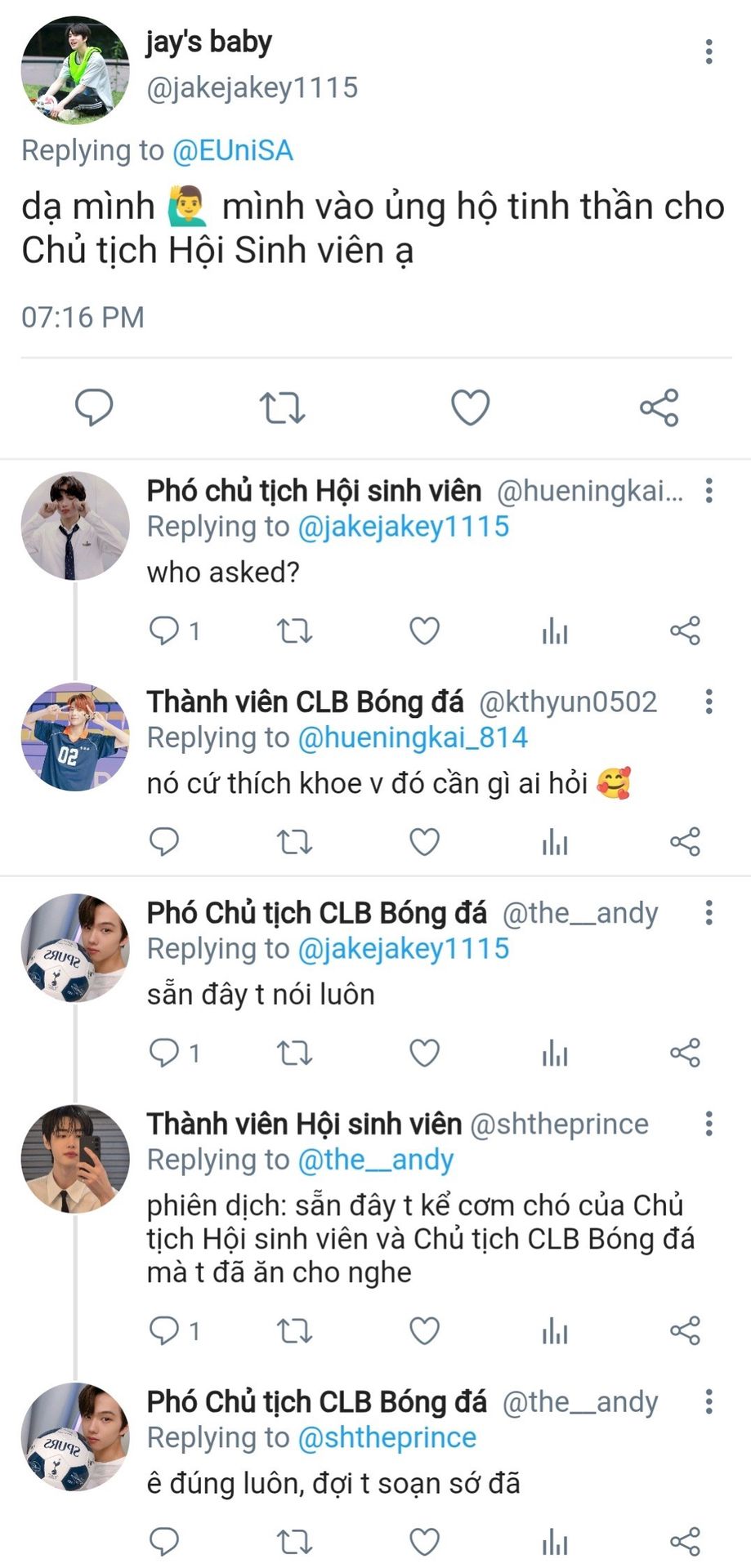Like the "ê đúng luôn" reply
751x1568 pixels.
pyautogui.click(x=424, y=1542)
